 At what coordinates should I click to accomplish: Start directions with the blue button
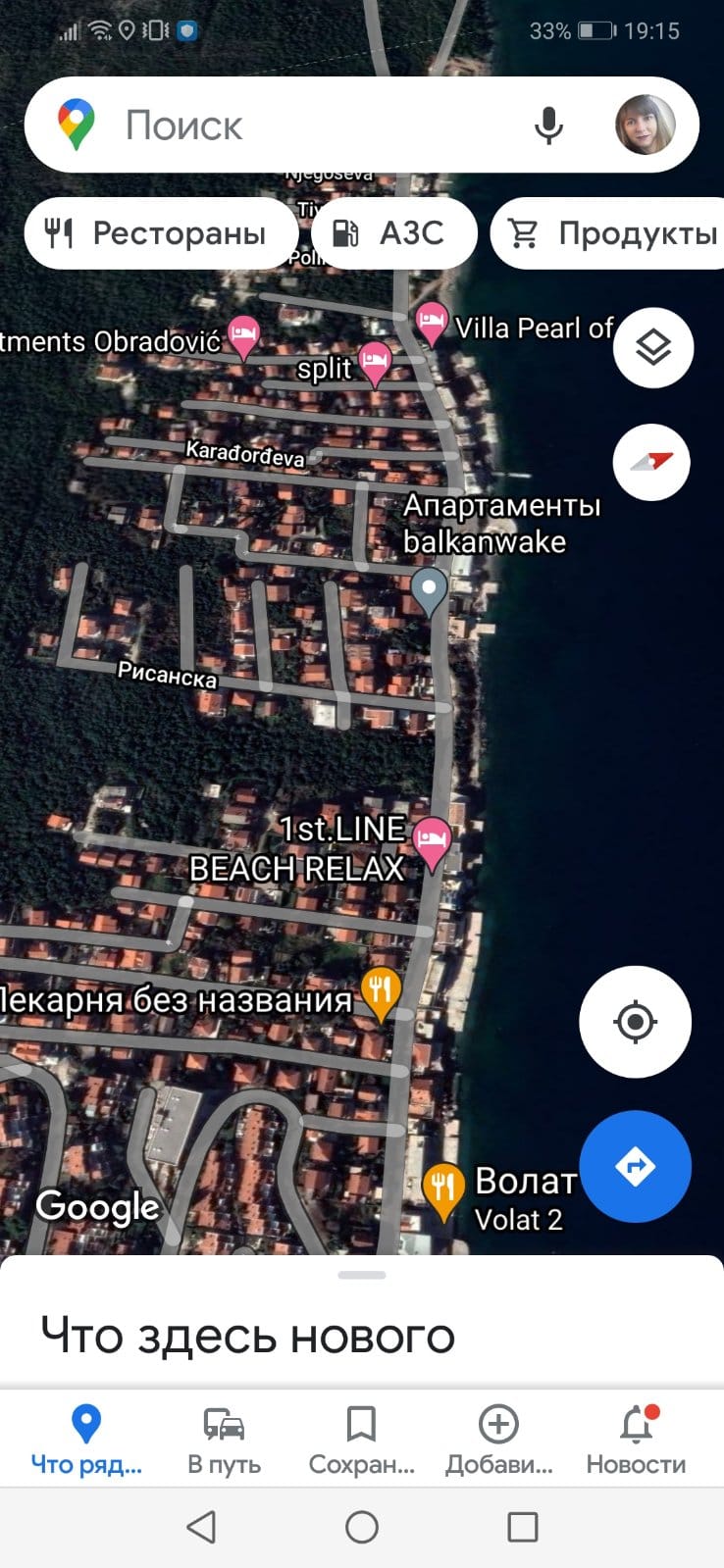(x=635, y=1166)
